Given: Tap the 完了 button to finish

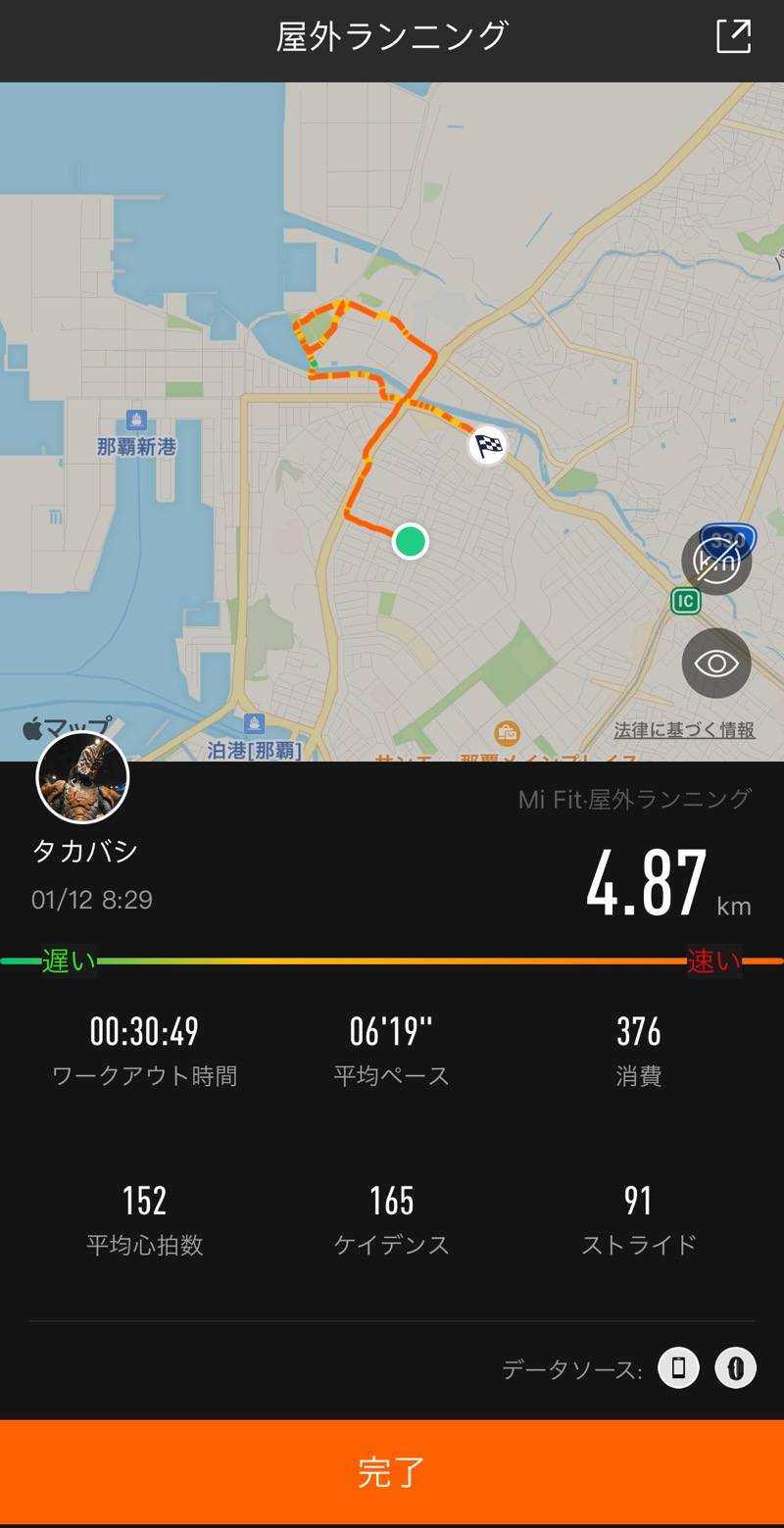Looking at the screenshot, I should [x=392, y=1472].
